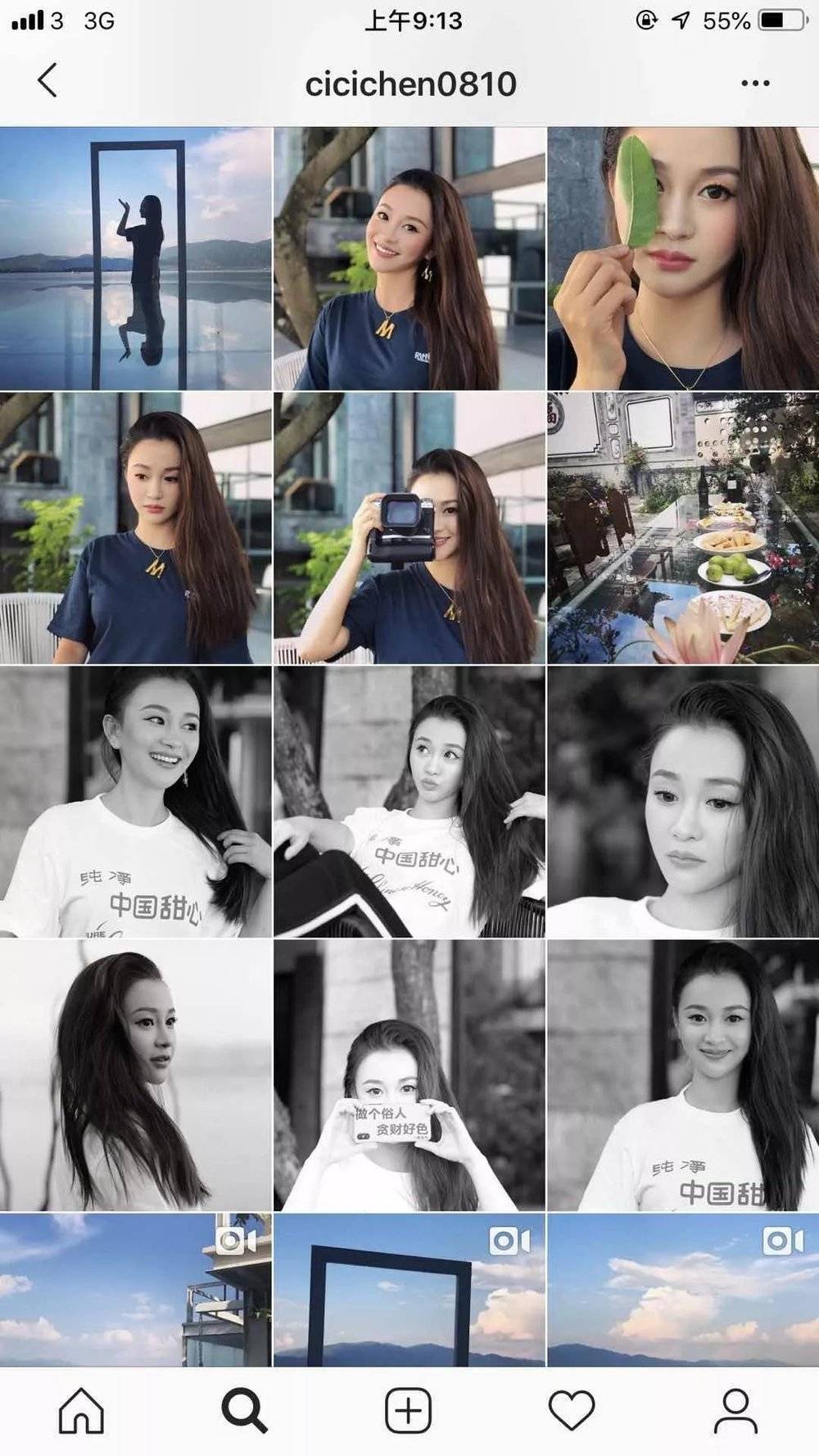
Task: Switch to the Home tab
Action: coord(81,1410)
